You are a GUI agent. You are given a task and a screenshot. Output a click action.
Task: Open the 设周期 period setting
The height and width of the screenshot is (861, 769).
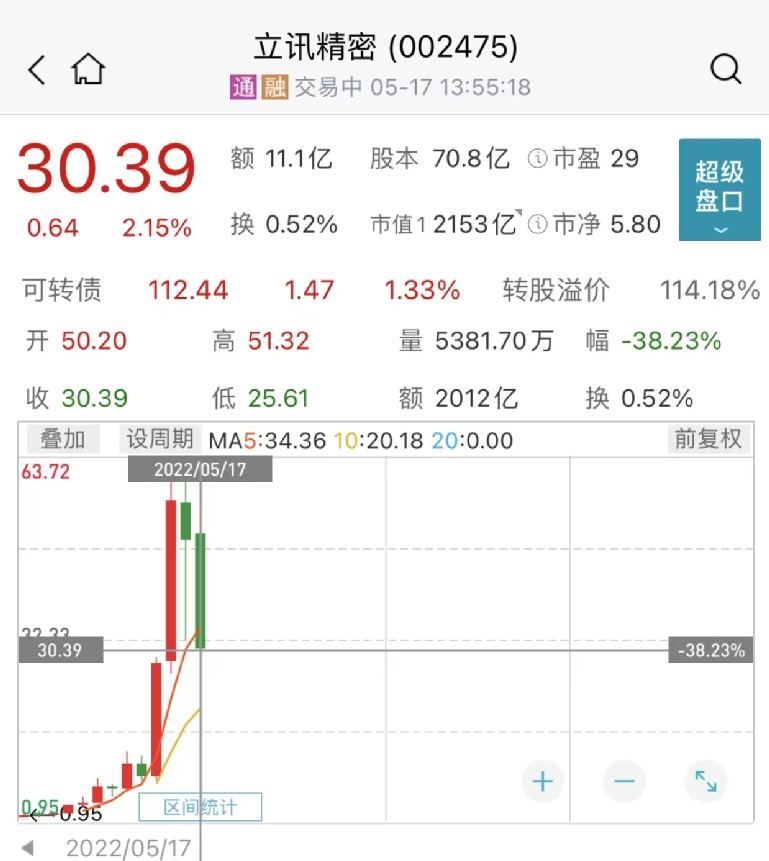point(159,438)
